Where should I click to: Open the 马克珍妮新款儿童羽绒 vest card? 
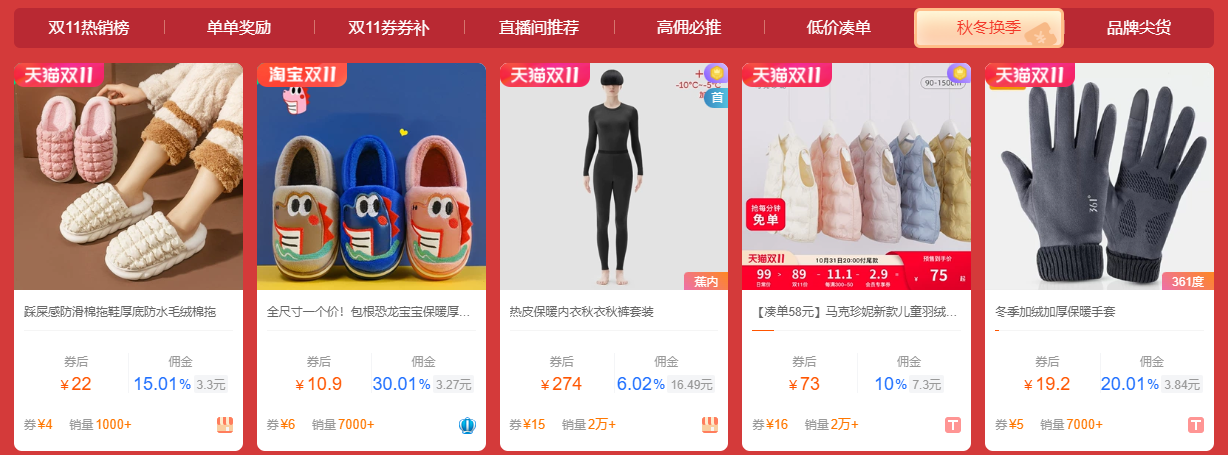[x=856, y=180]
